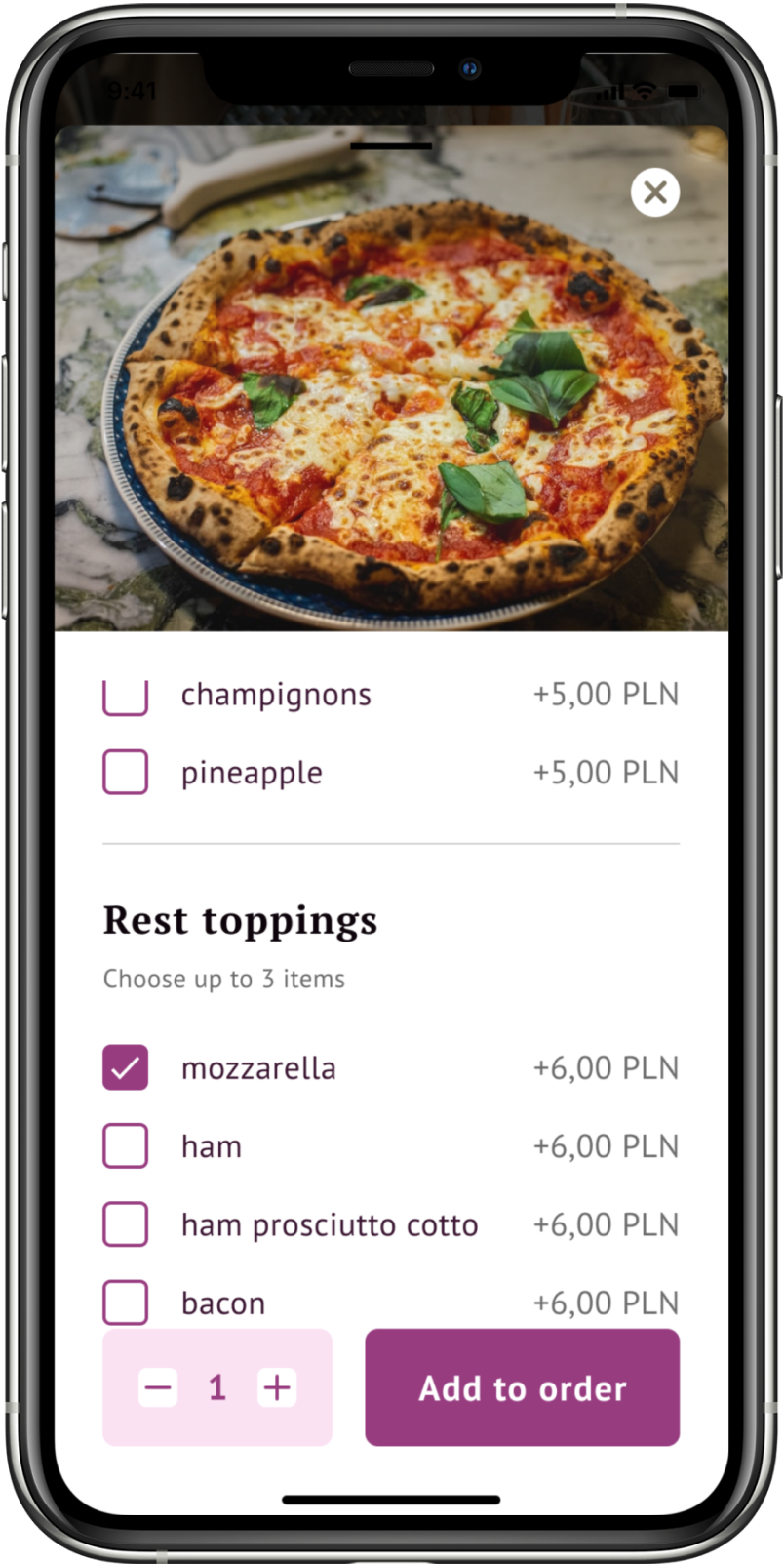Increase quantity with the plus button
784x1564 pixels.
277,1387
